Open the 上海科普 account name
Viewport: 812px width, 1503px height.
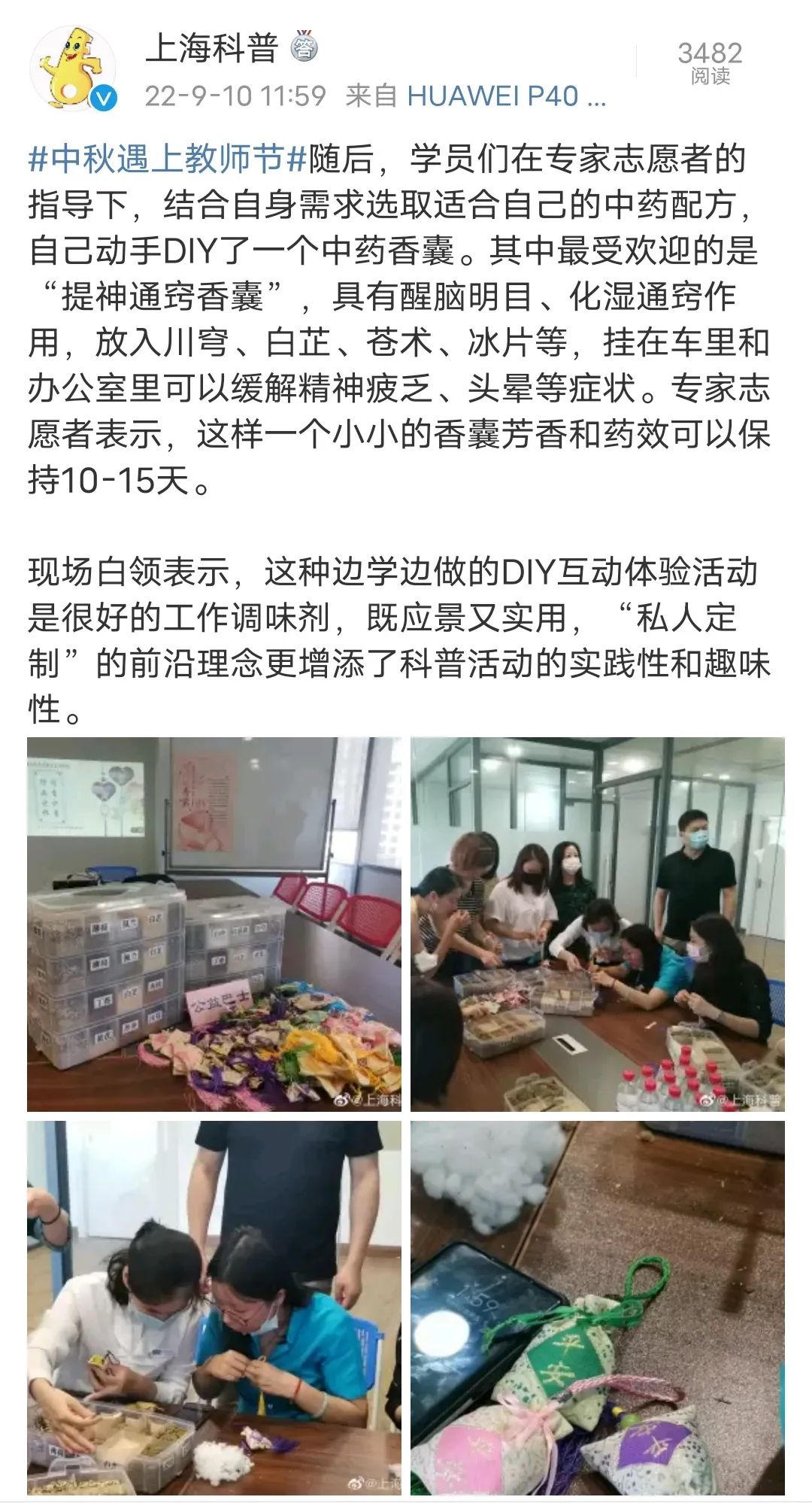[212, 49]
